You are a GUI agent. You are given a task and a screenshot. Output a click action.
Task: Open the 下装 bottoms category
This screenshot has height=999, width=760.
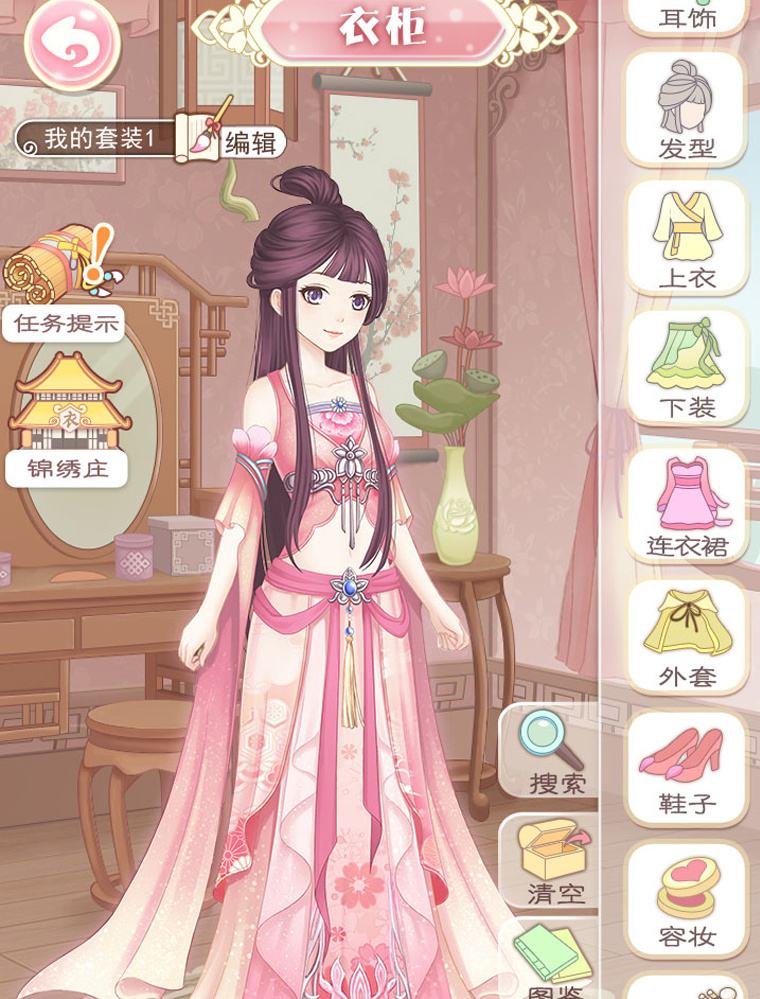[686, 368]
